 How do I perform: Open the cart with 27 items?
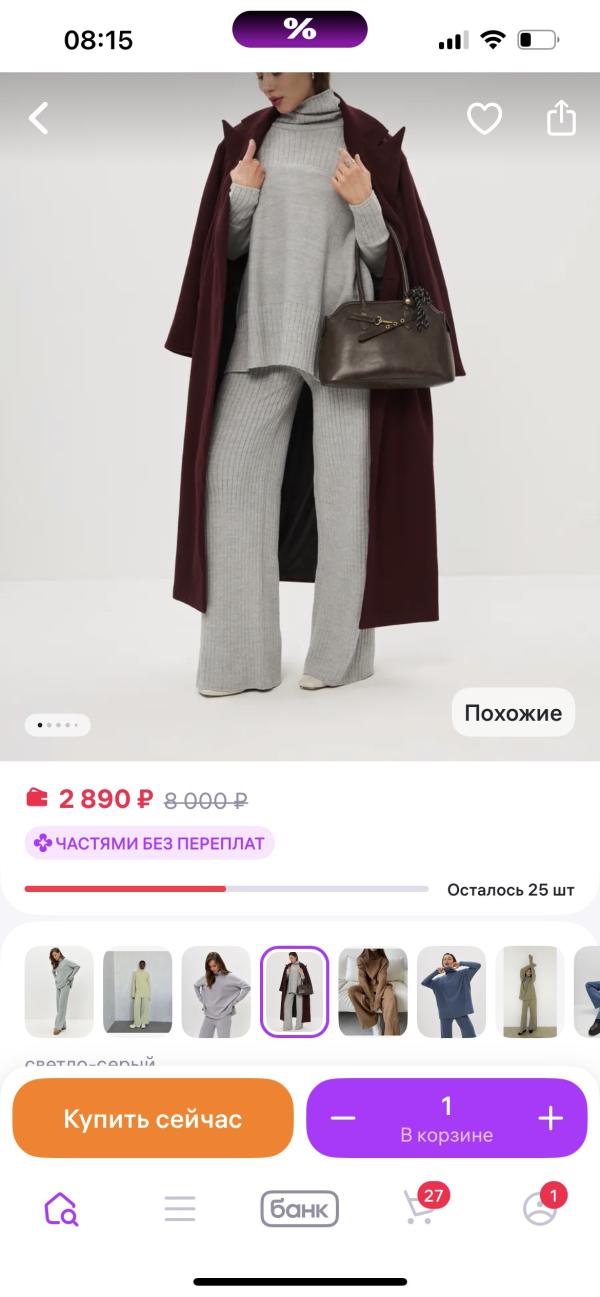tap(419, 1209)
